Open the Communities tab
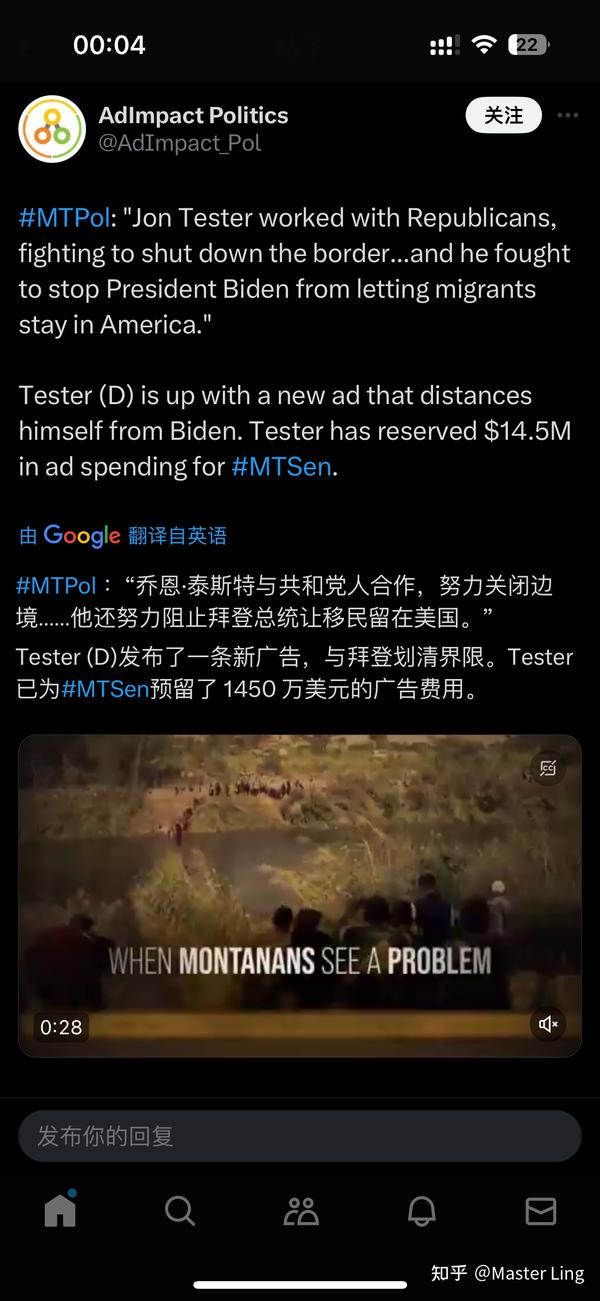Image resolution: width=600 pixels, height=1301 pixels. pyautogui.click(x=301, y=1211)
